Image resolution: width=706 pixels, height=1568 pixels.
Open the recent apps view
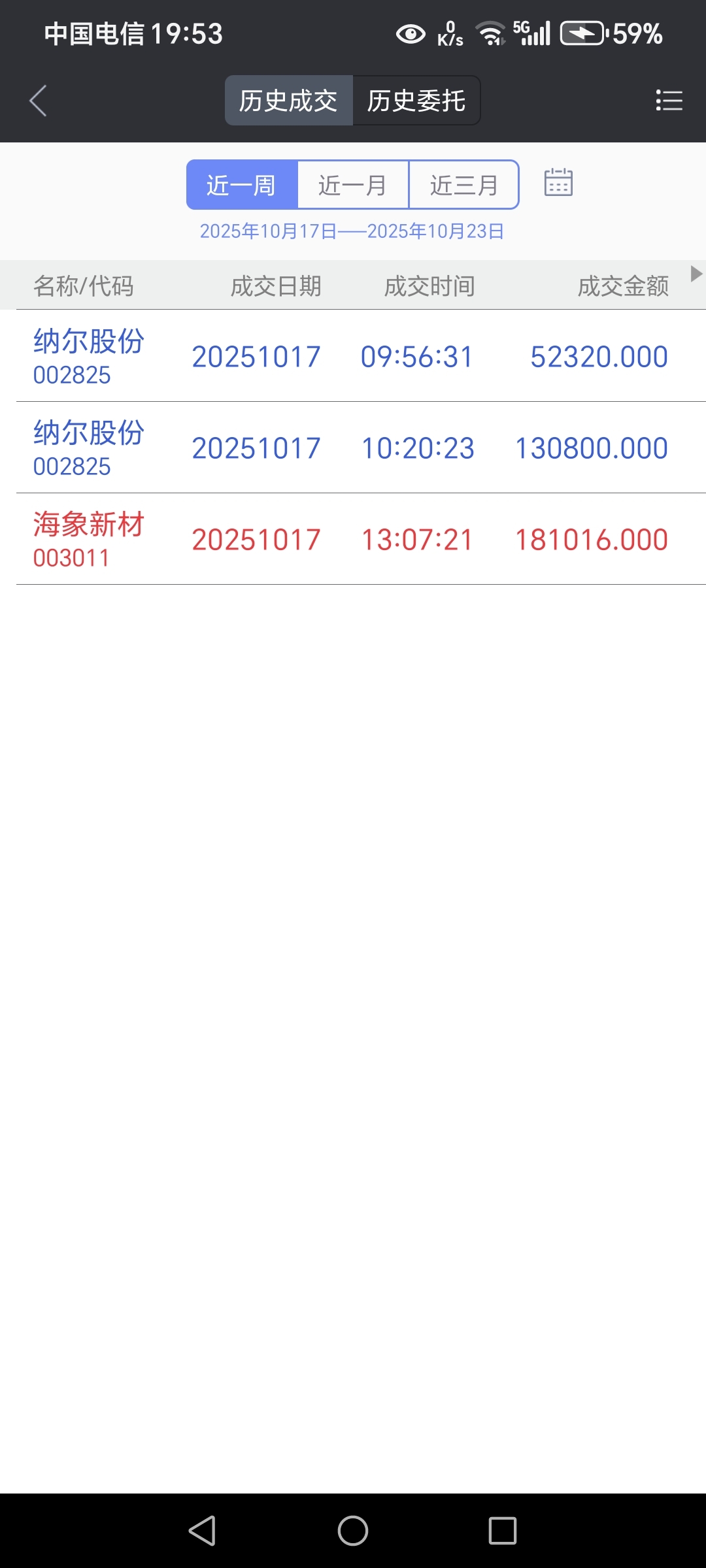point(503,1530)
